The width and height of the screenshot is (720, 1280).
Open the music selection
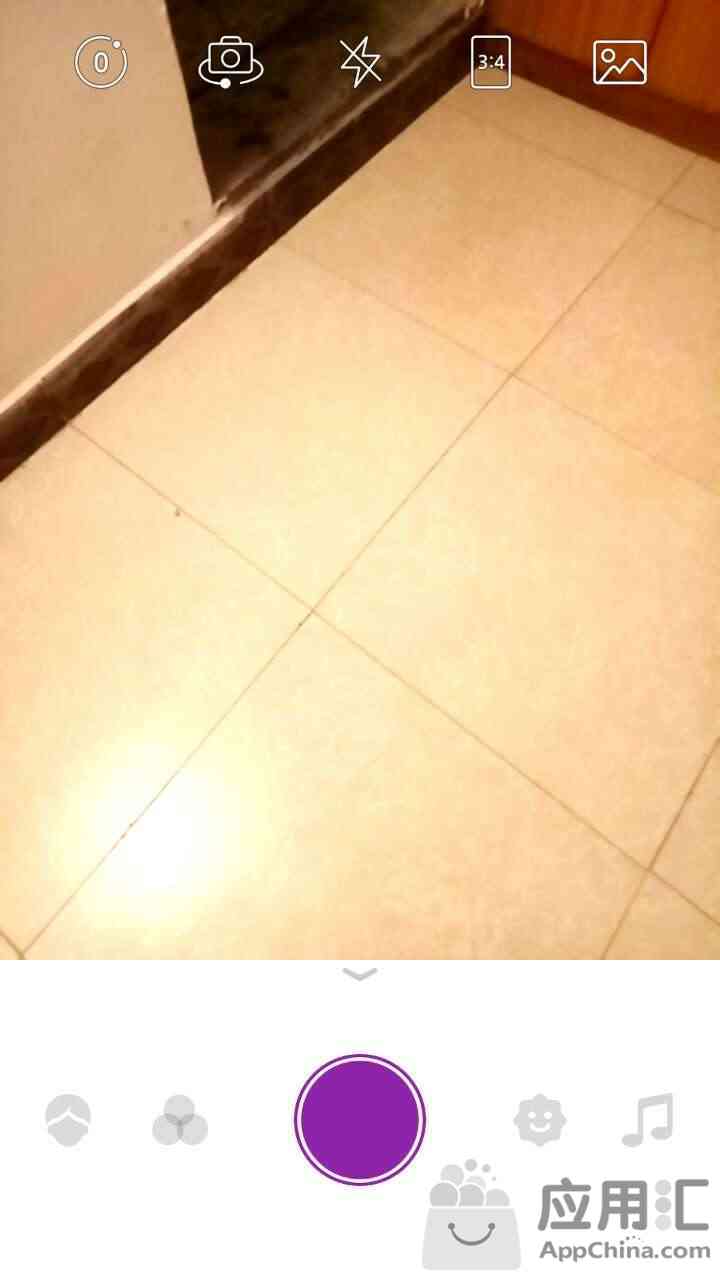pos(648,1119)
